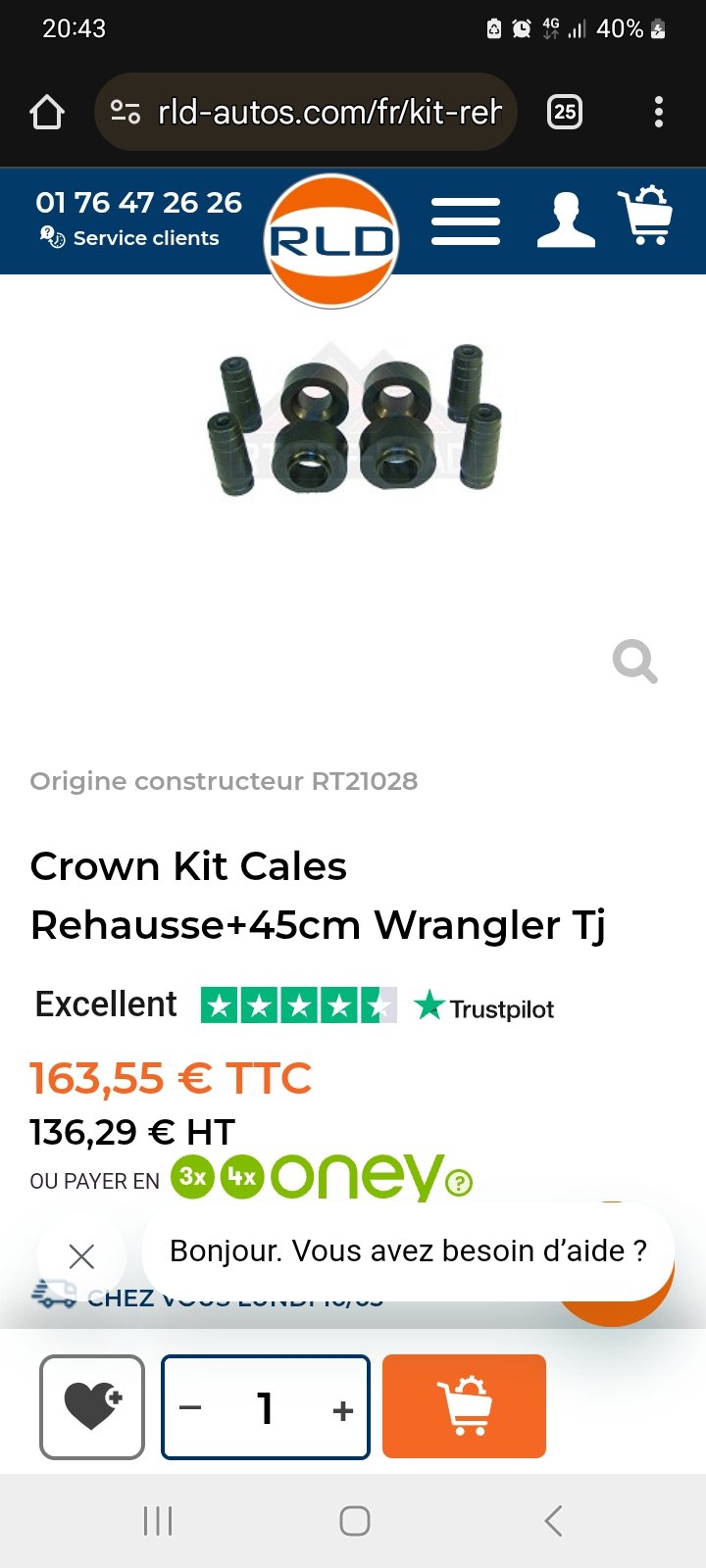View the shopping cart in header
The image size is (706, 1568).
click(646, 216)
